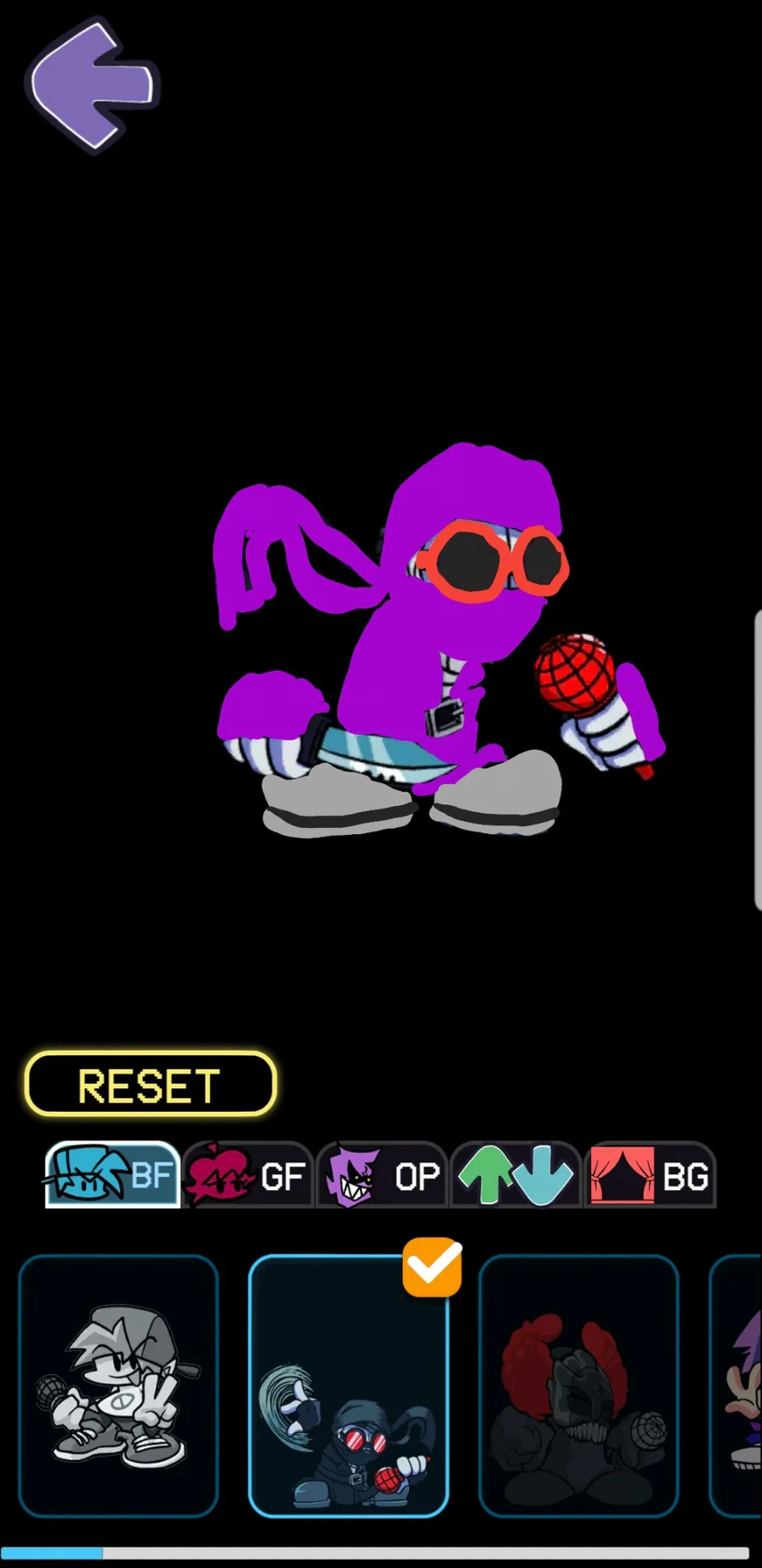Switch to the BF tab

tap(113, 1174)
